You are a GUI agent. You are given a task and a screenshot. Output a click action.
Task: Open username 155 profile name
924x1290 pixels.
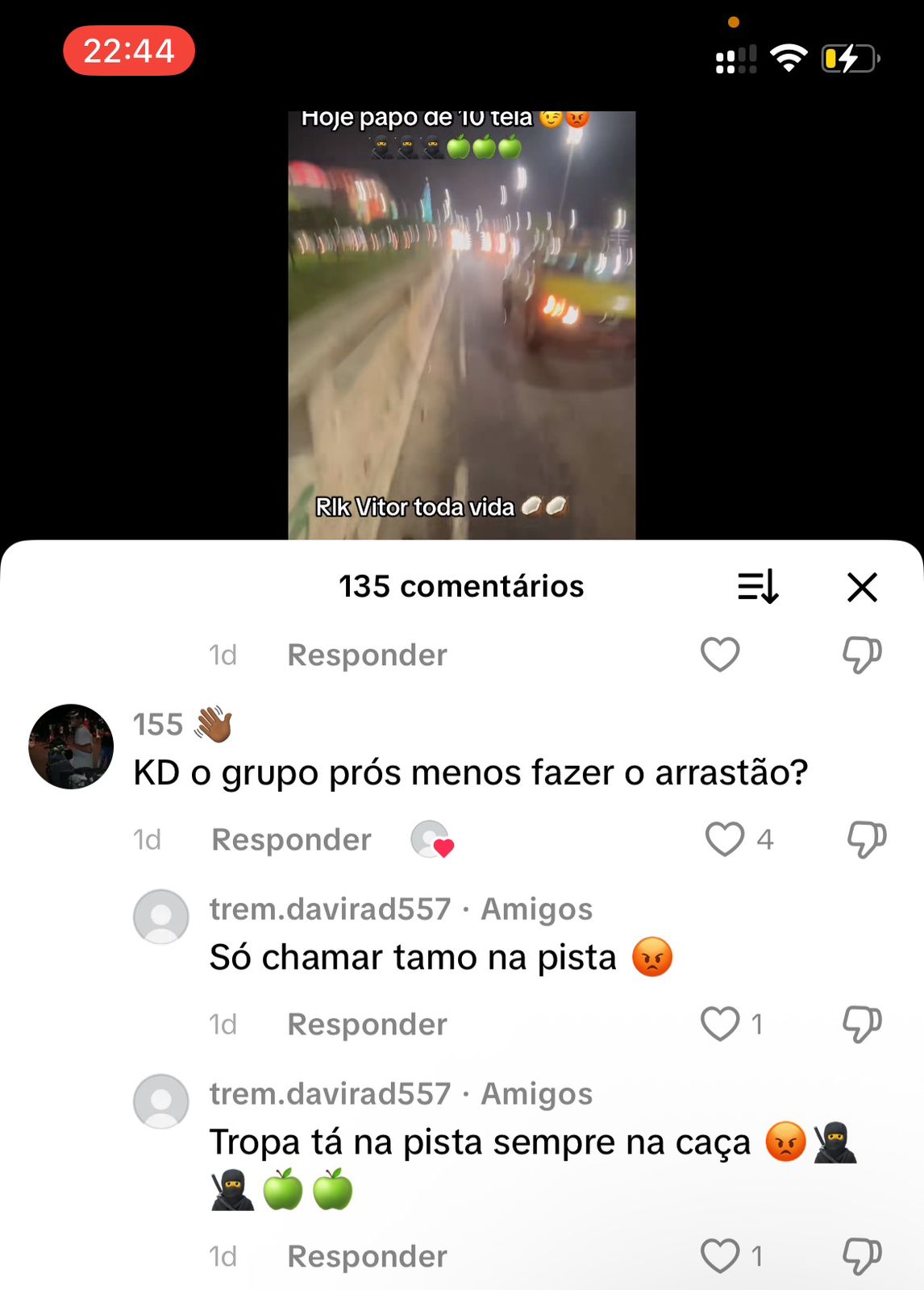coord(159,724)
